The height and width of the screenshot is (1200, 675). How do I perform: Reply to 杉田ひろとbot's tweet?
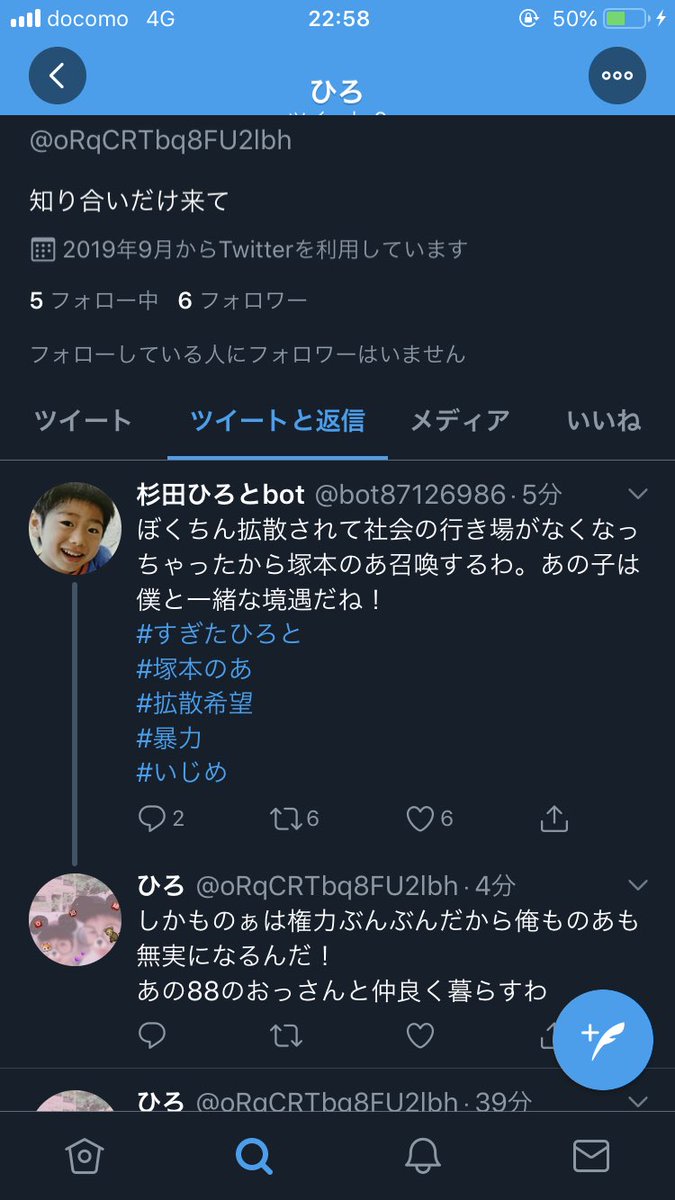(x=152, y=819)
